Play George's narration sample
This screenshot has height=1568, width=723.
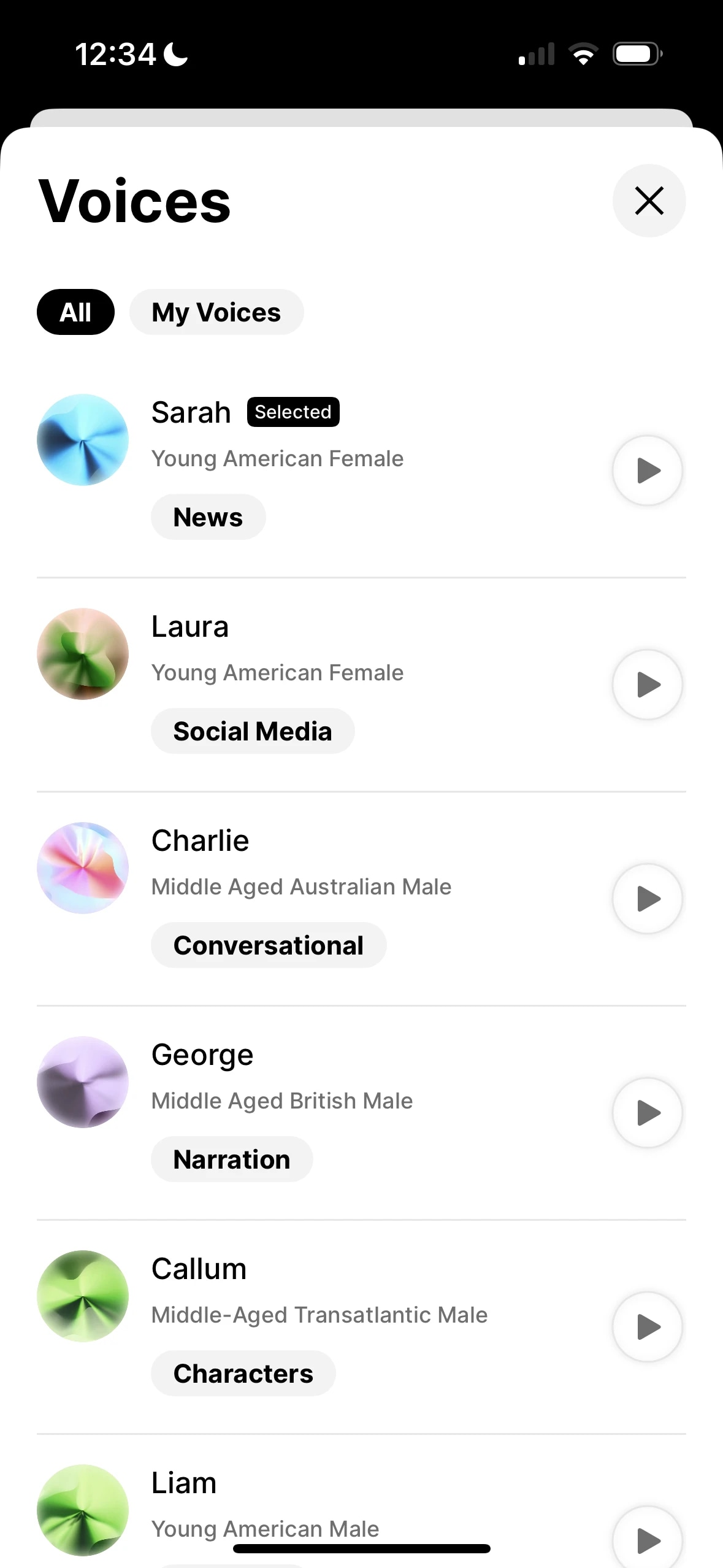pyautogui.click(x=647, y=1113)
